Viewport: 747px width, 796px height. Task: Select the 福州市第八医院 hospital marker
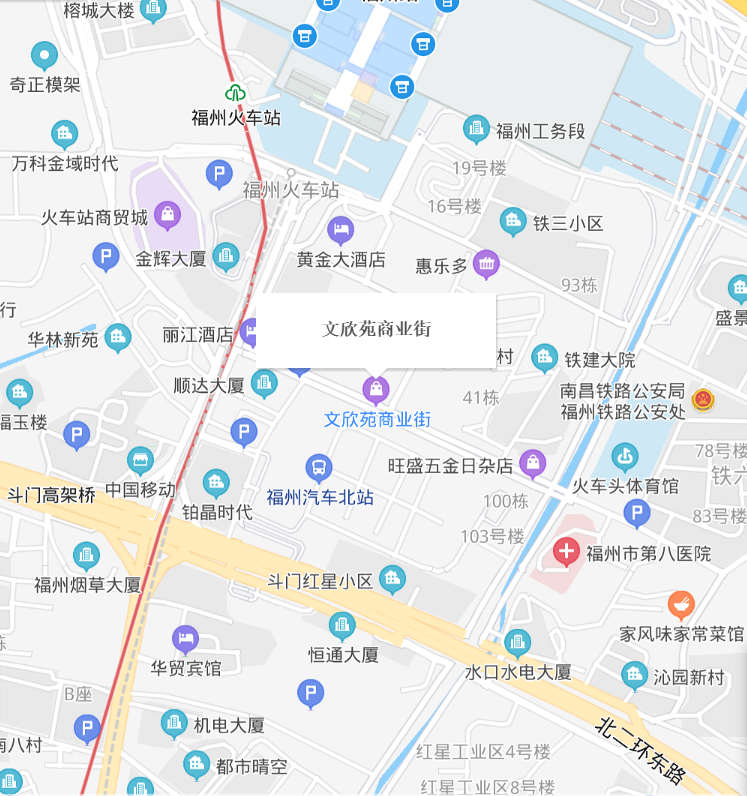click(567, 551)
